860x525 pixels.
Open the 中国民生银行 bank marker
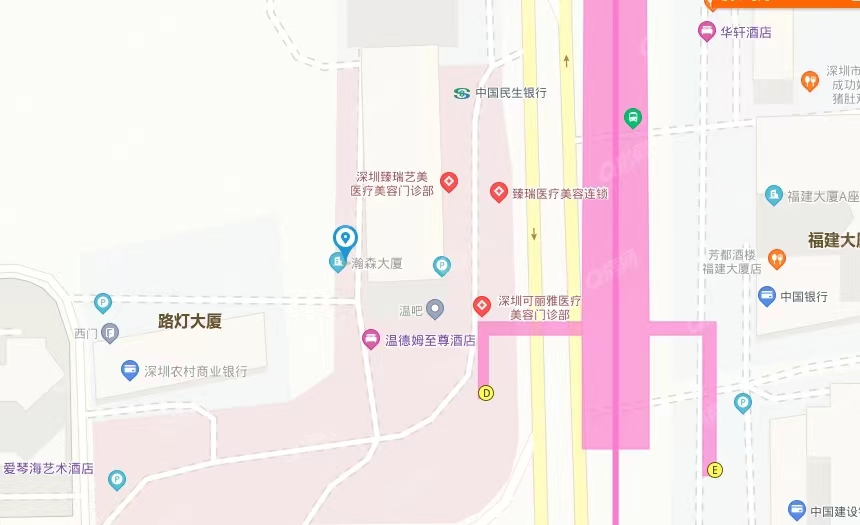point(462,93)
